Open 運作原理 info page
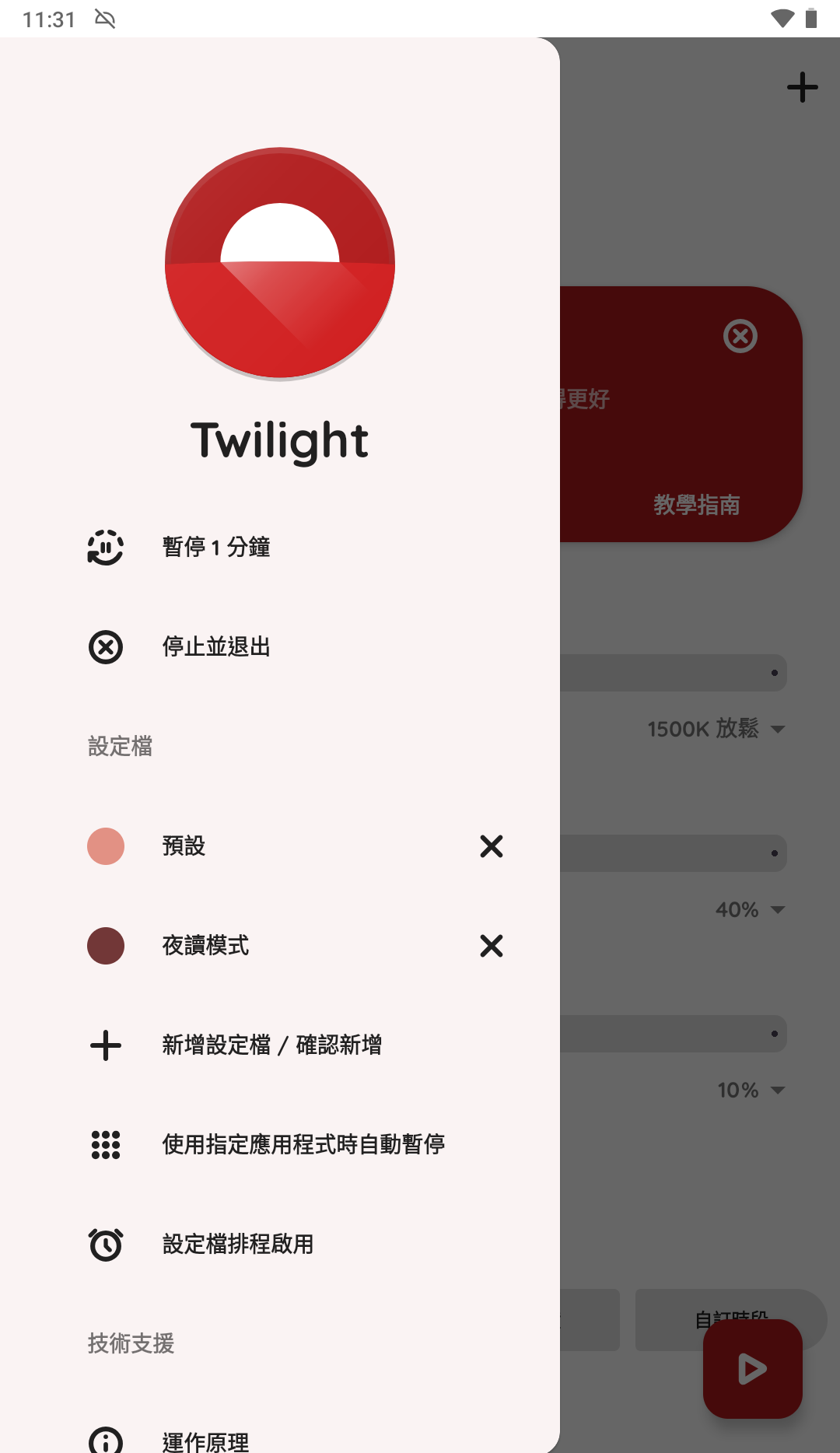The image size is (840, 1453). coord(205,1441)
